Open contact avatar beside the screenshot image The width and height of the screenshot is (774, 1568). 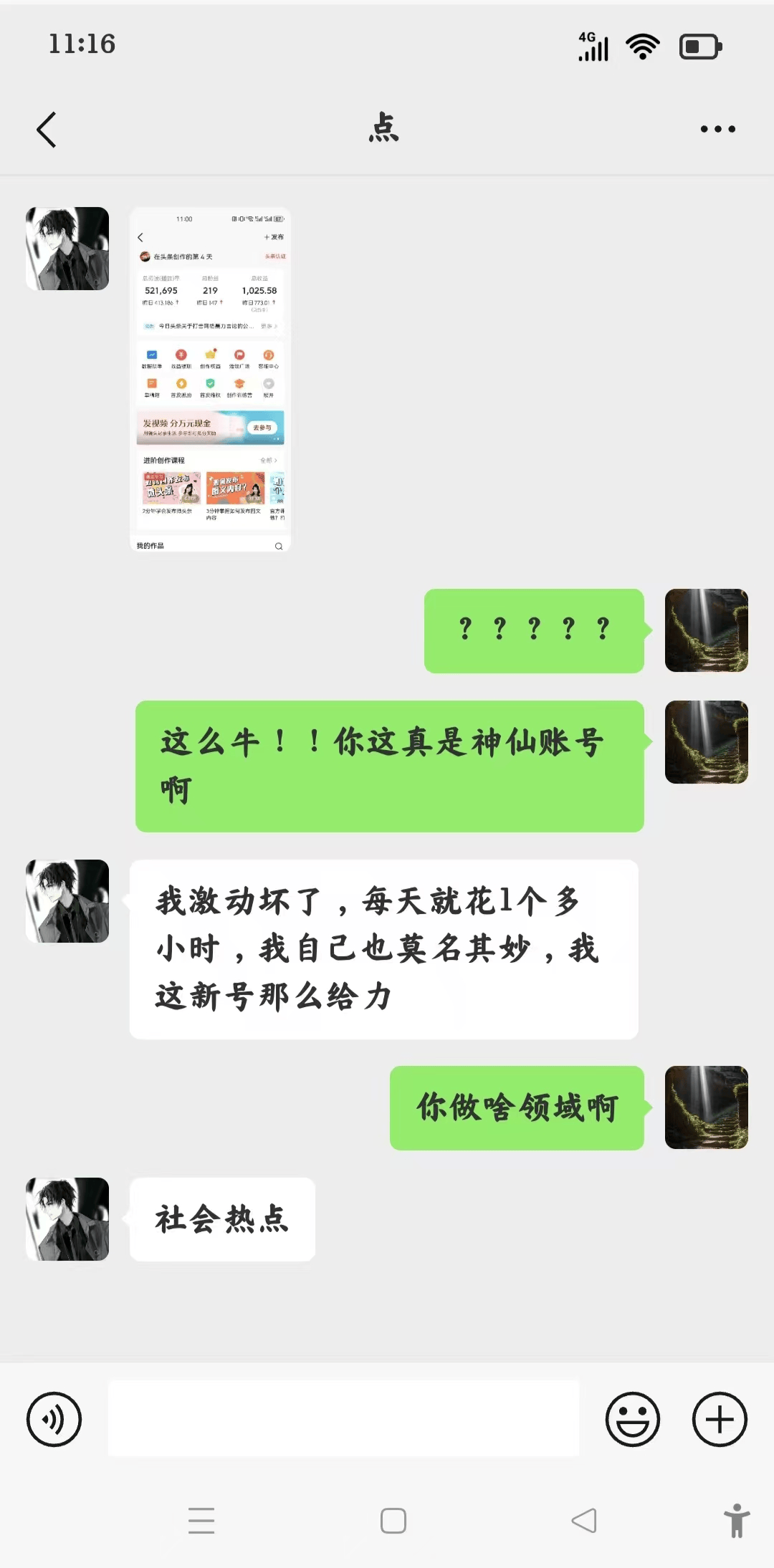[x=67, y=249]
